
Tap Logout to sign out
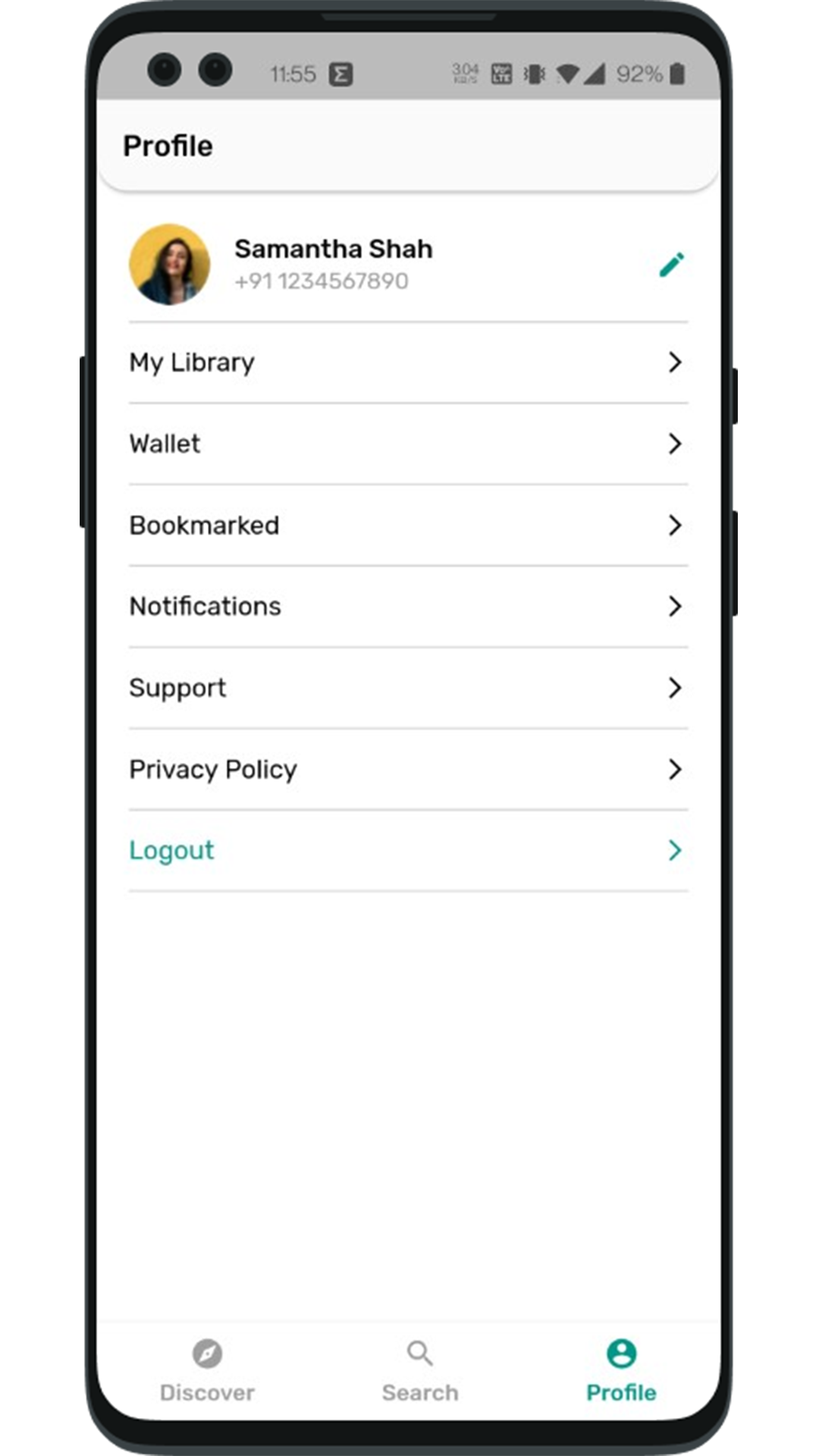(409, 850)
